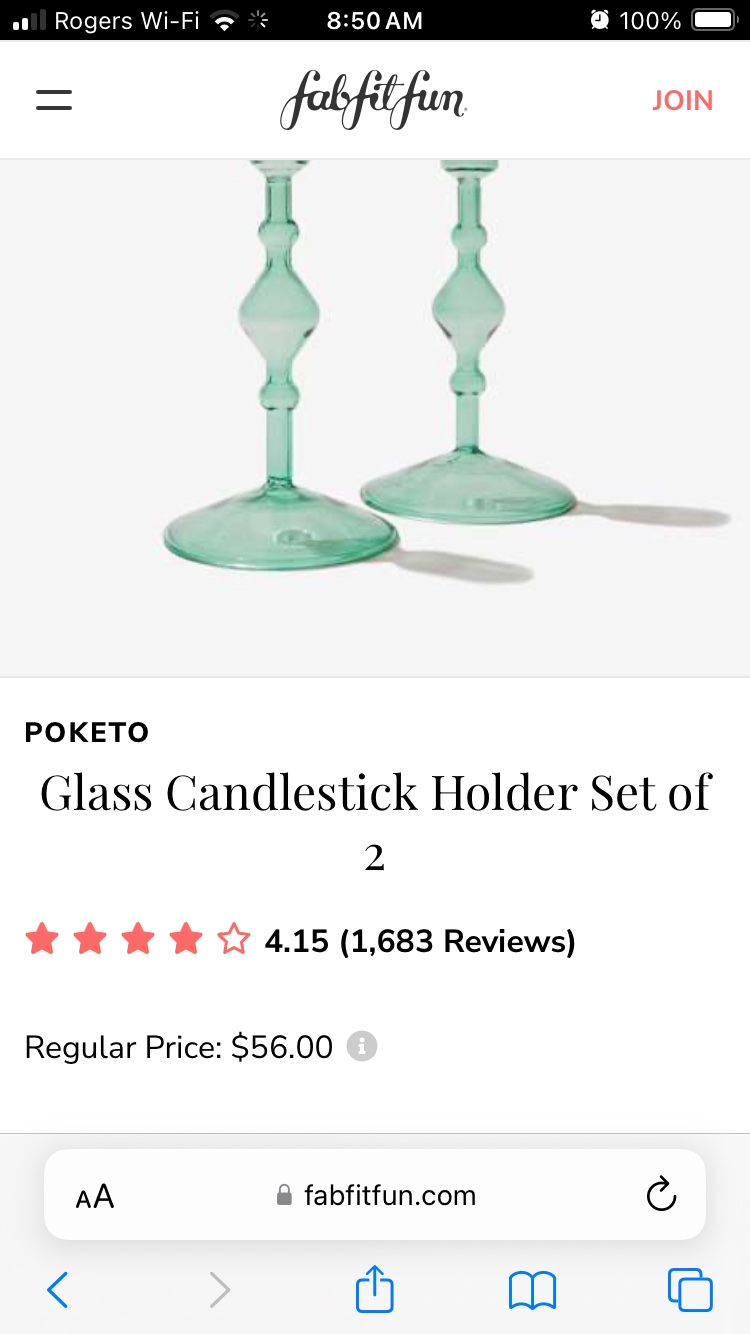The image size is (750, 1334).
Task: Open the hamburger menu
Action: click(x=54, y=100)
